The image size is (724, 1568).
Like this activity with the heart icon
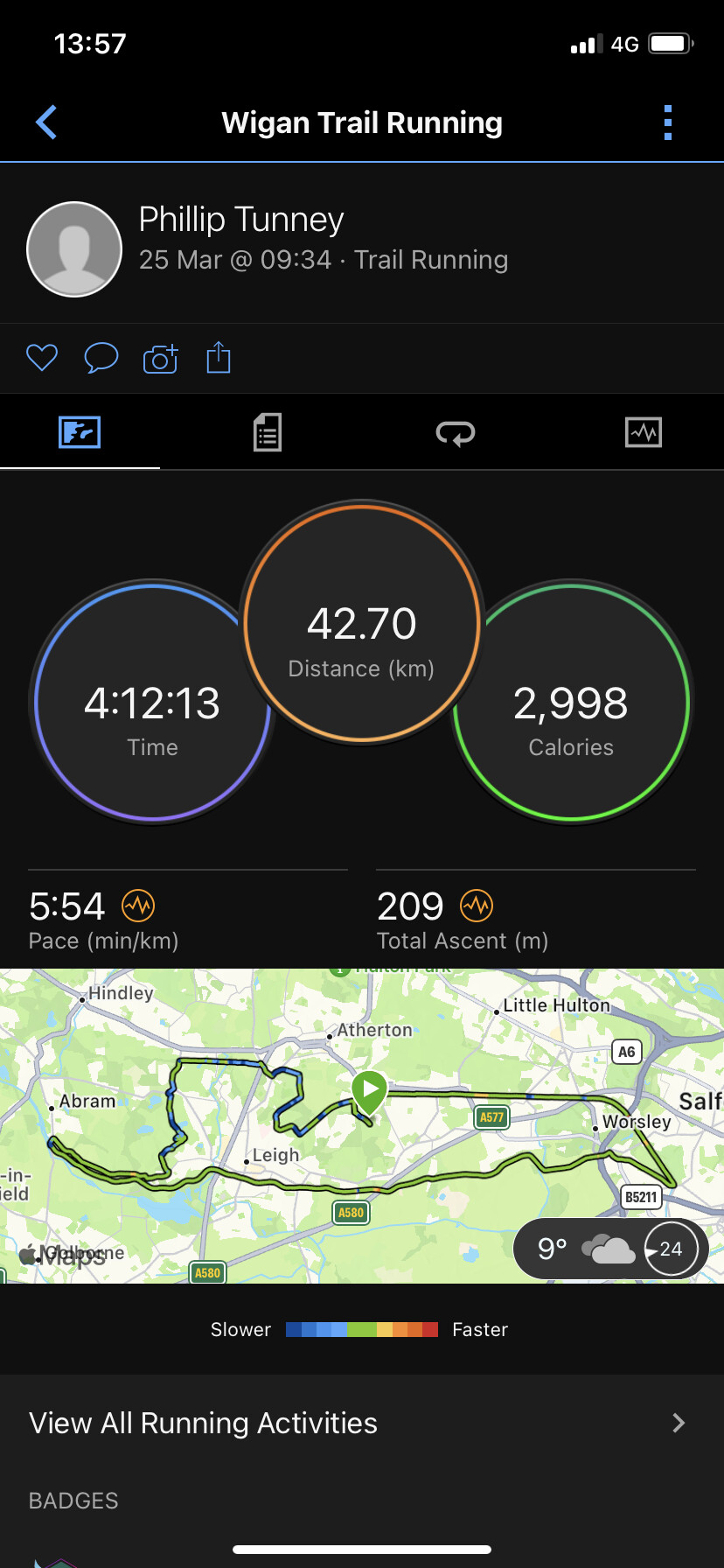tap(42, 358)
